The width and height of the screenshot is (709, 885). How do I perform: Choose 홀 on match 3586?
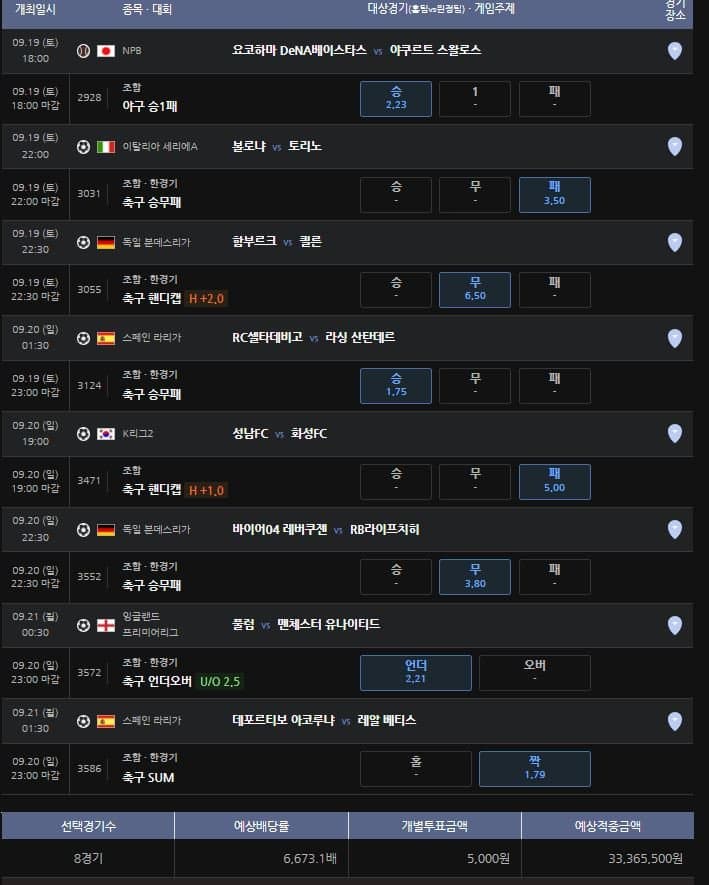tap(415, 769)
